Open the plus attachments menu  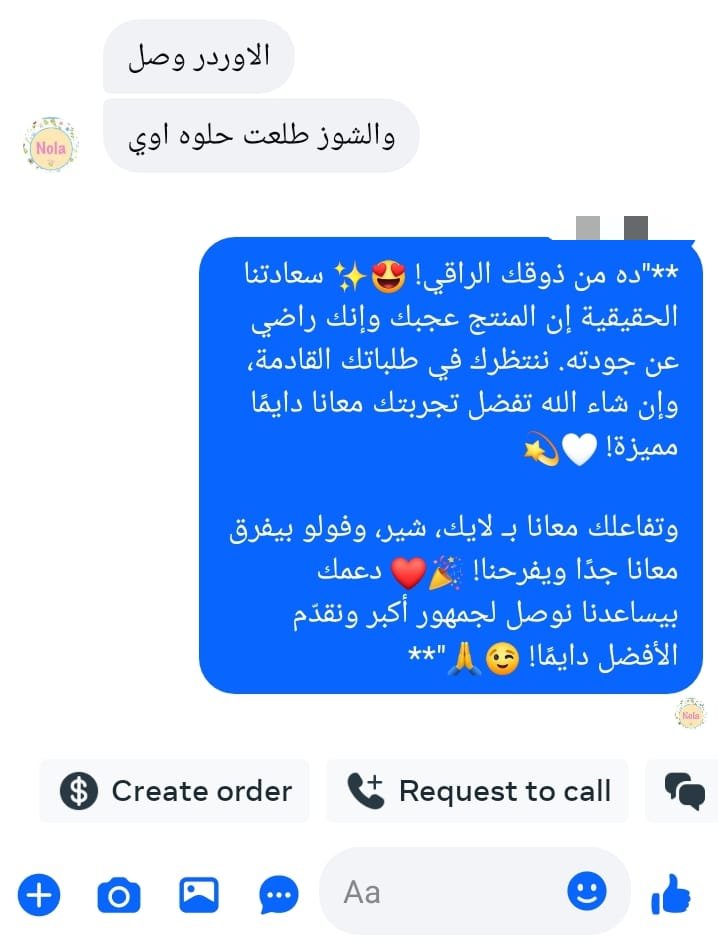pyautogui.click(x=39, y=895)
